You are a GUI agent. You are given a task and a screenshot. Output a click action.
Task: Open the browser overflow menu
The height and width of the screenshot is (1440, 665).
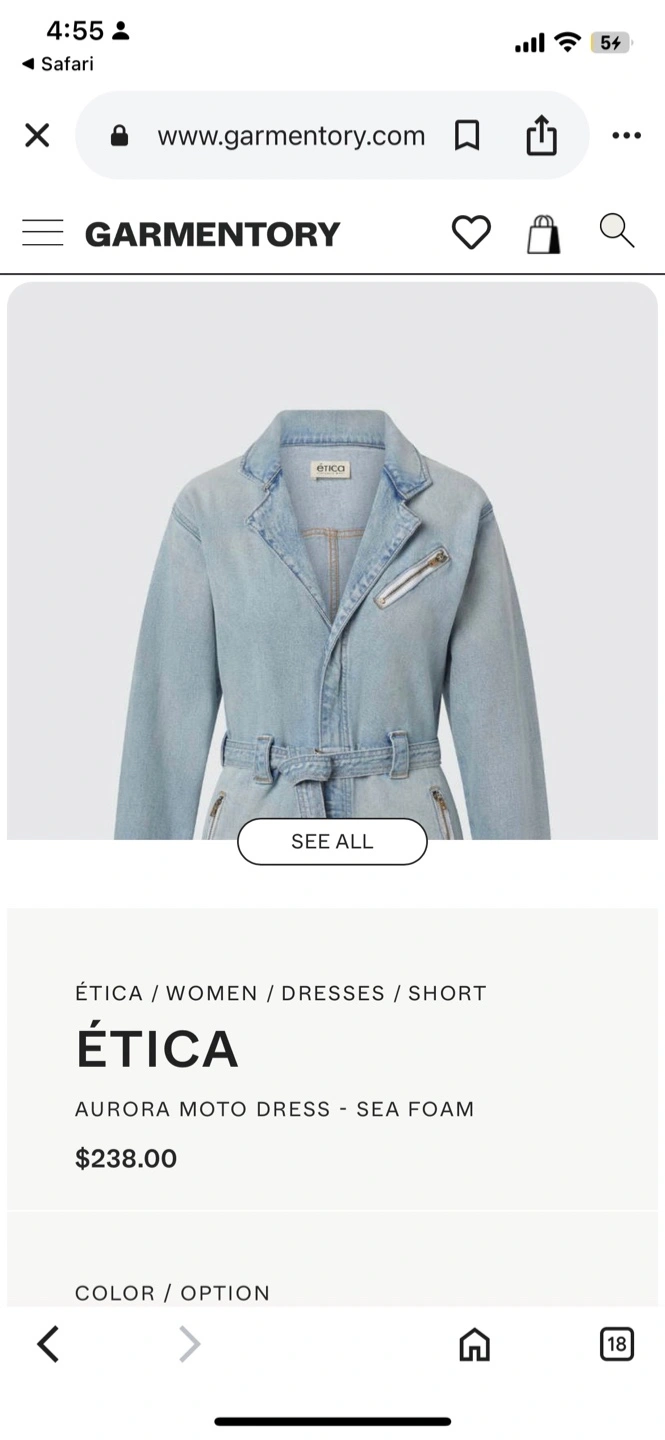626,136
